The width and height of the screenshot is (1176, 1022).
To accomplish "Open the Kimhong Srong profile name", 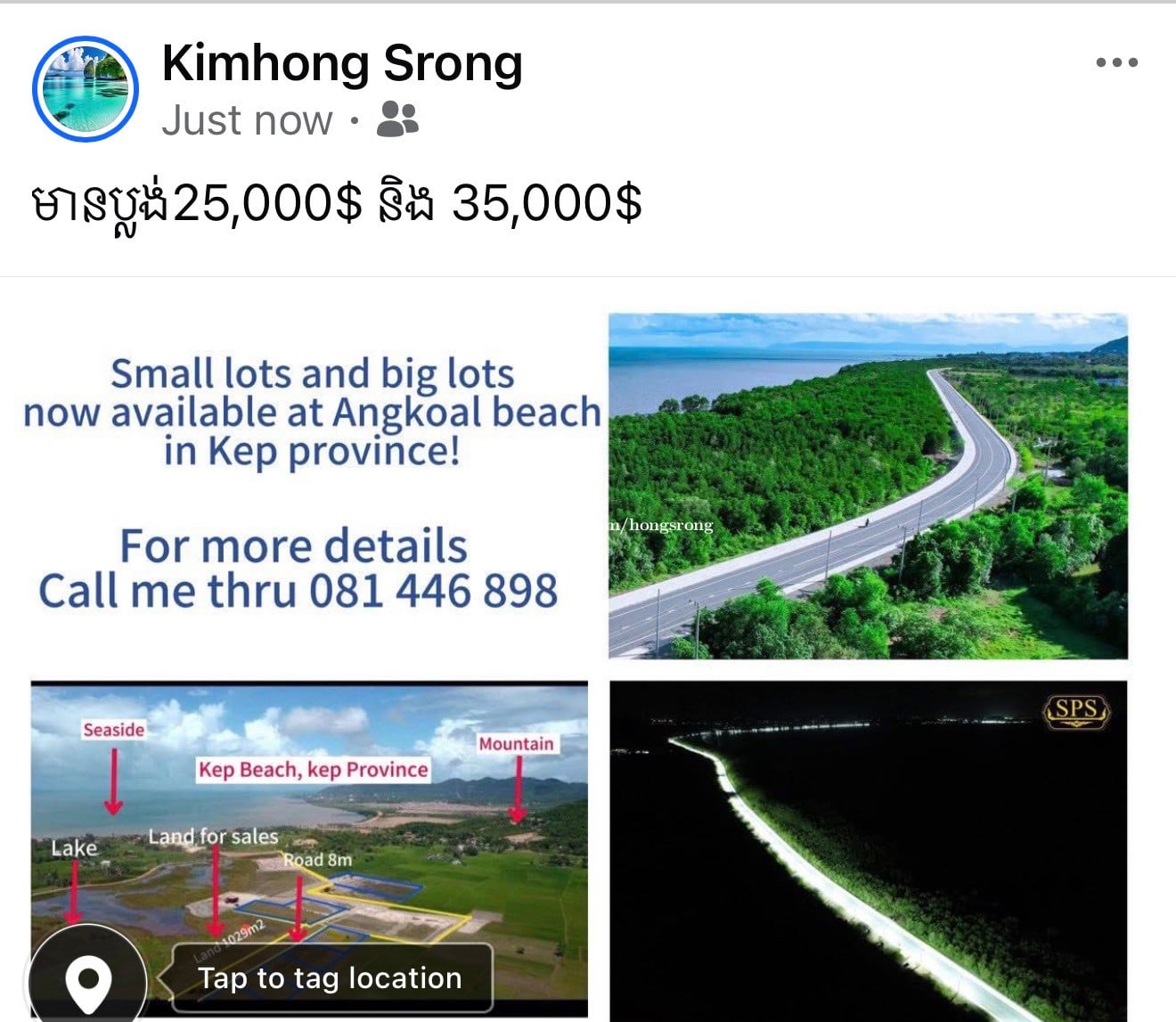I will click(342, 64).
